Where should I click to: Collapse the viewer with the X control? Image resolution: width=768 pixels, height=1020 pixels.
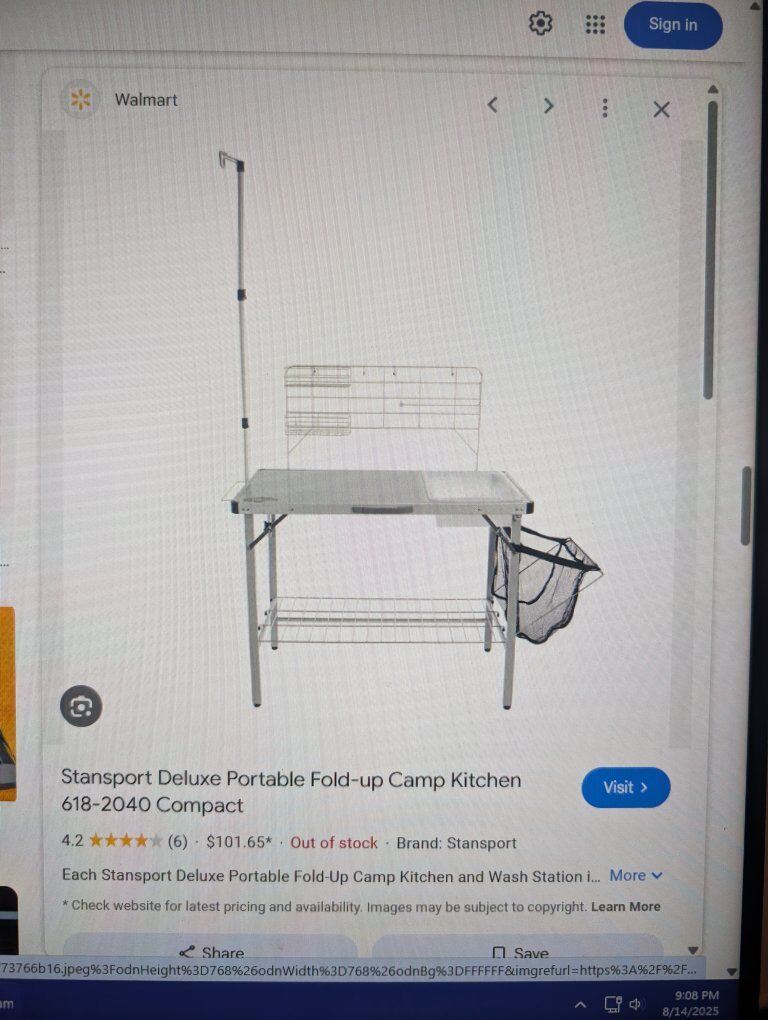pos(661,110)
